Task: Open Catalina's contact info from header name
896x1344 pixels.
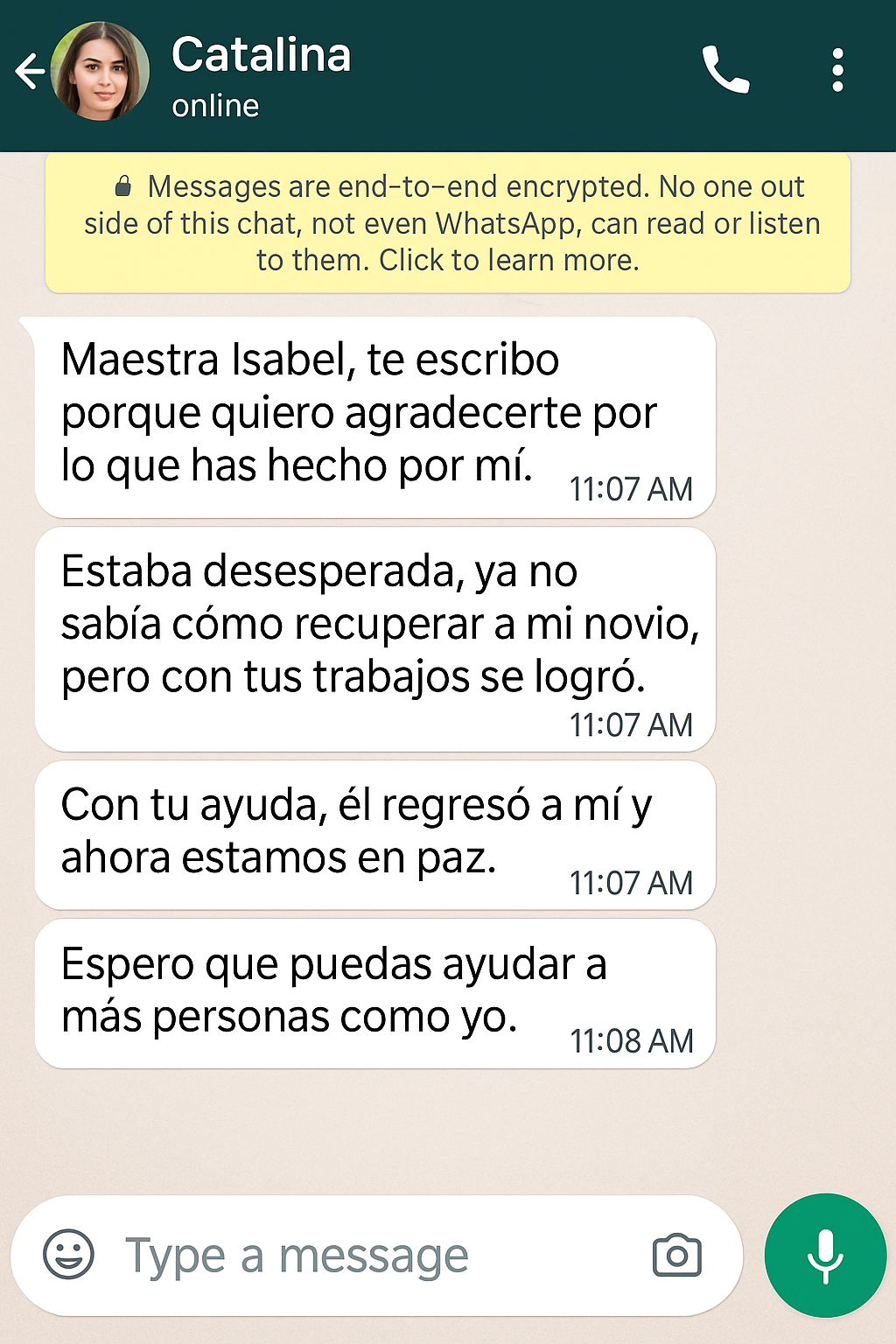Action: coord(261,56)
